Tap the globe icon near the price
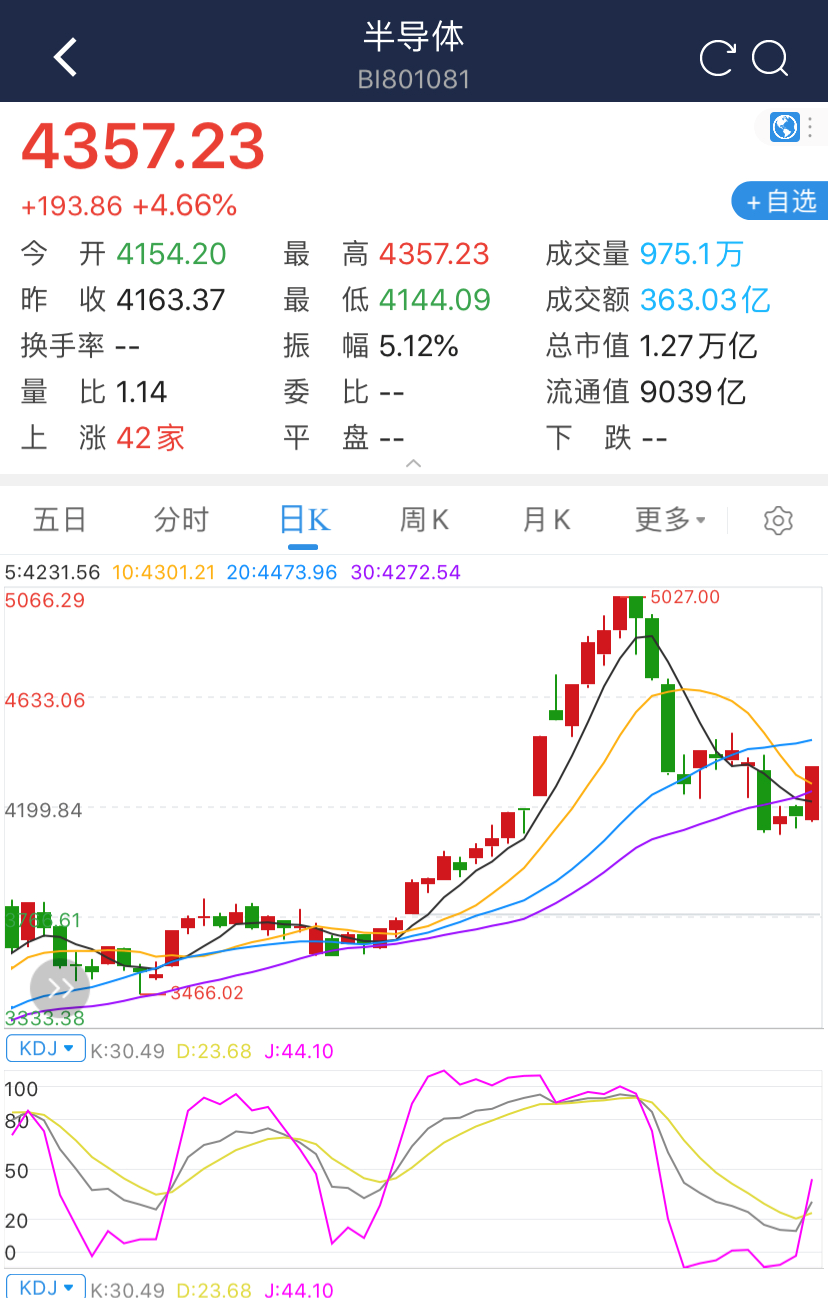 pos(785,127)
